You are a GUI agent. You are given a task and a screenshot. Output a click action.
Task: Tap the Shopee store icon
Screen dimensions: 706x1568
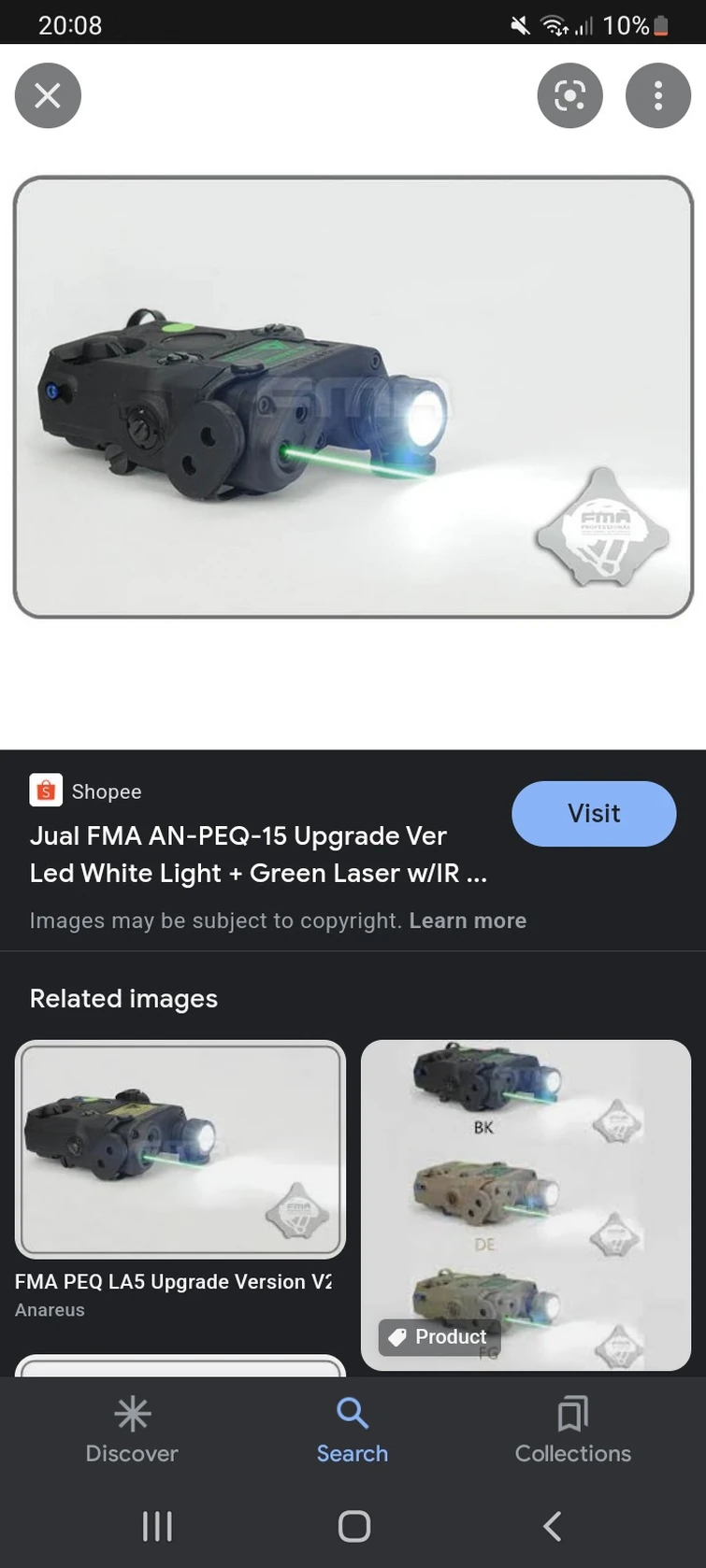46,790
